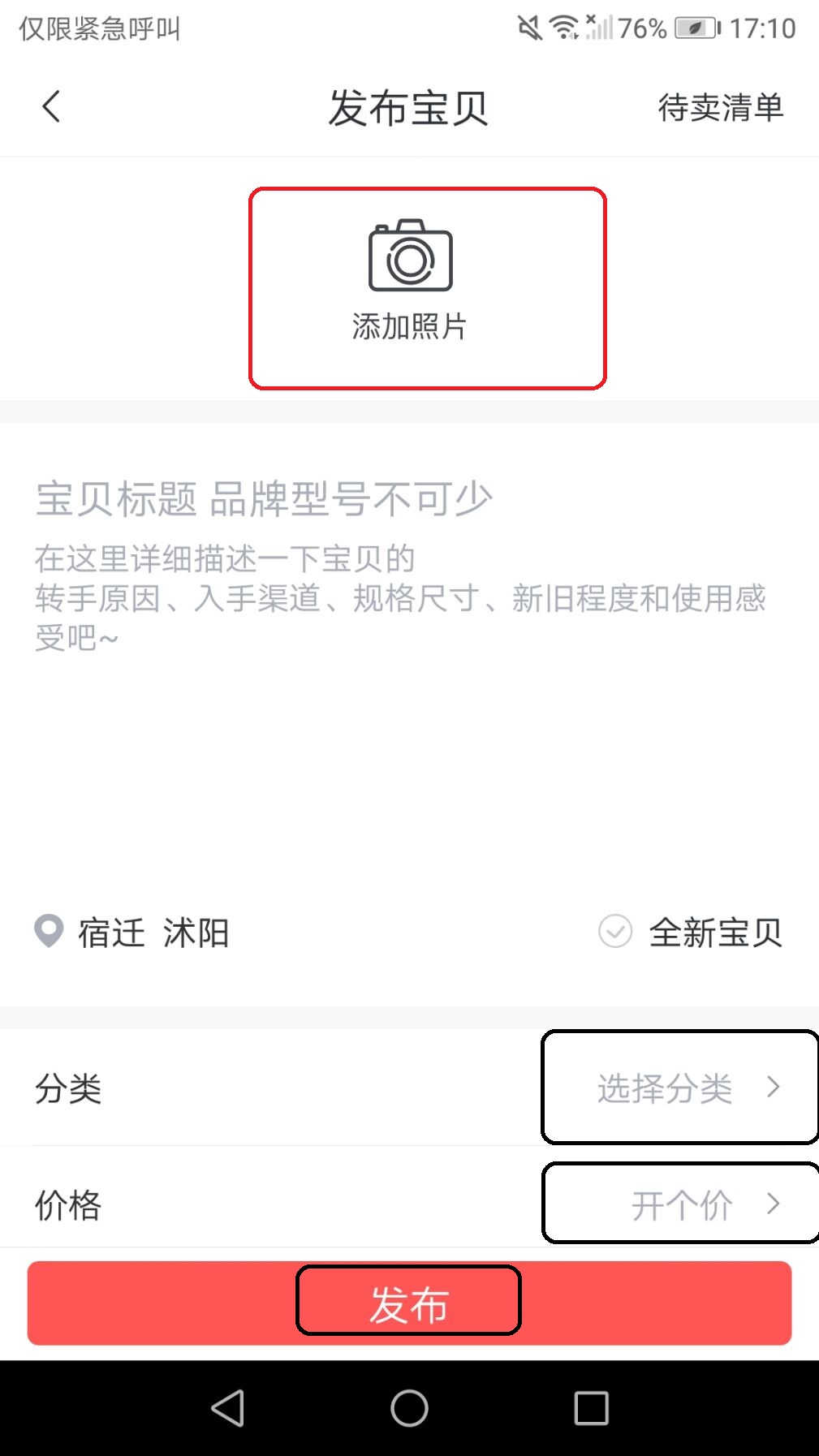Go to system home screen
819x1456 pixels.
[409, 1408]
